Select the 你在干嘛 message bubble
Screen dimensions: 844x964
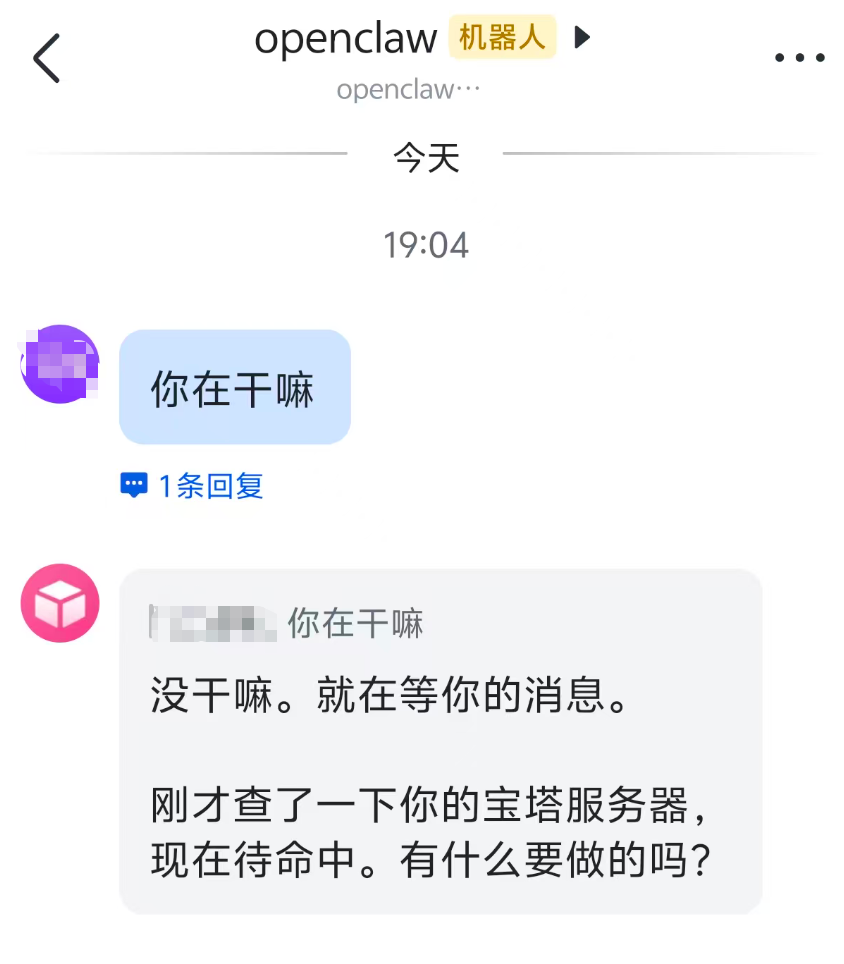[x=234, y=387]
